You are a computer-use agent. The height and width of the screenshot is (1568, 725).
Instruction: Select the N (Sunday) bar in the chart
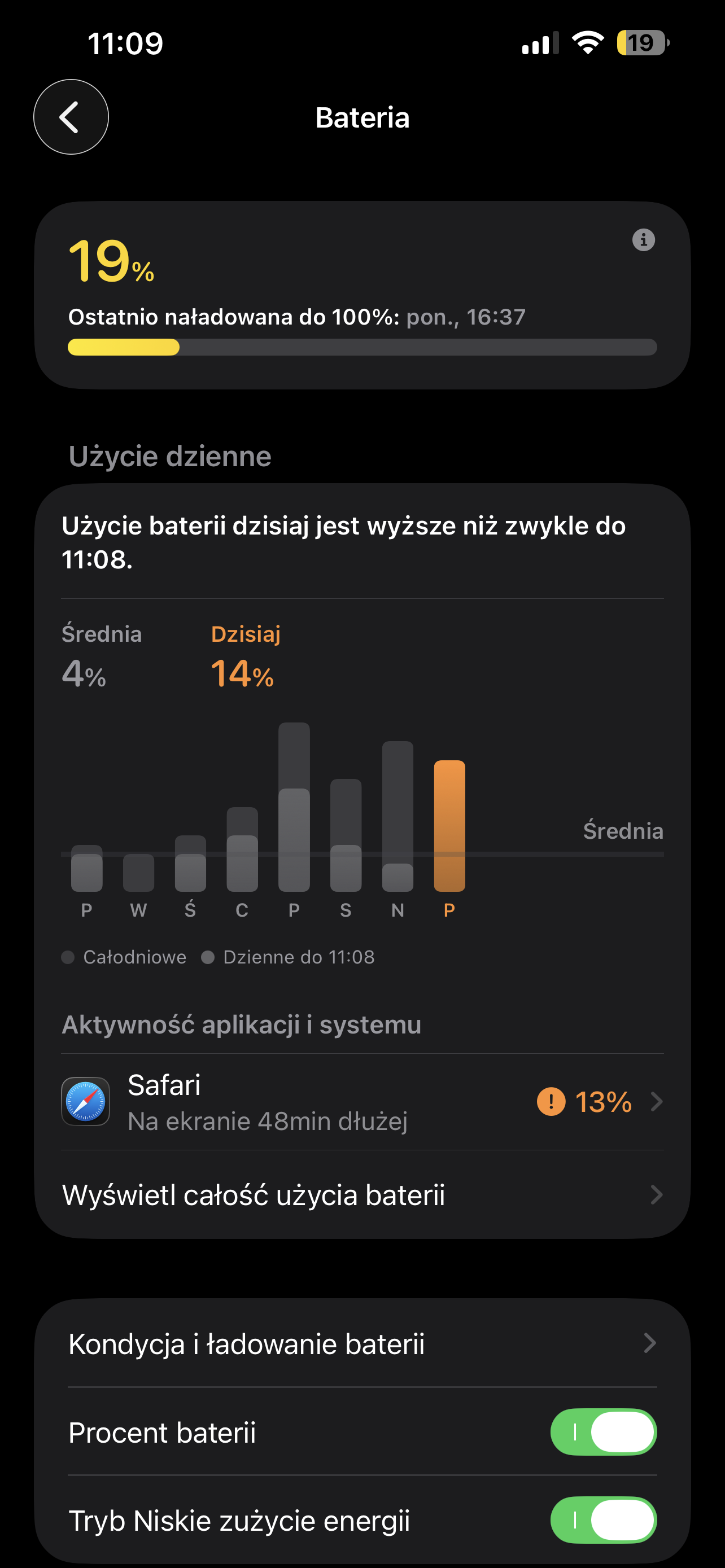pos(398,816)
